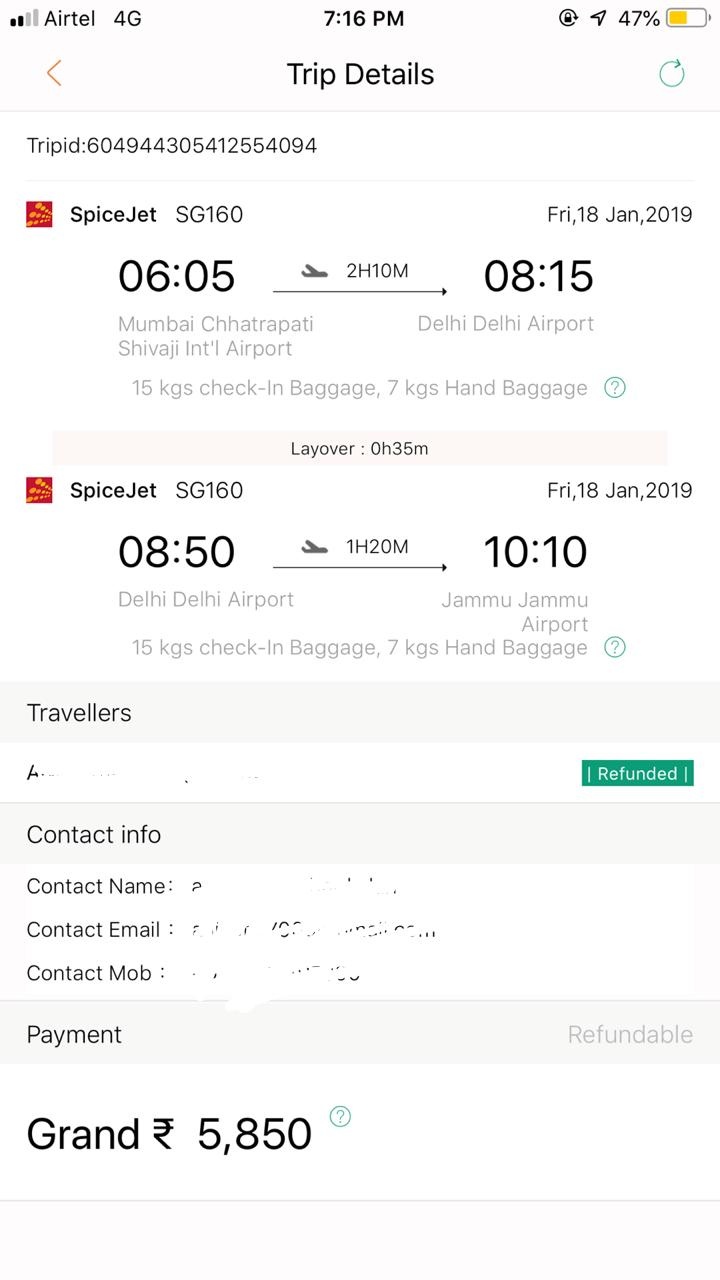720x1280 pixels.
Task: Open baggage help for Mumbai–Delhi flight
Action: point(615,388)
